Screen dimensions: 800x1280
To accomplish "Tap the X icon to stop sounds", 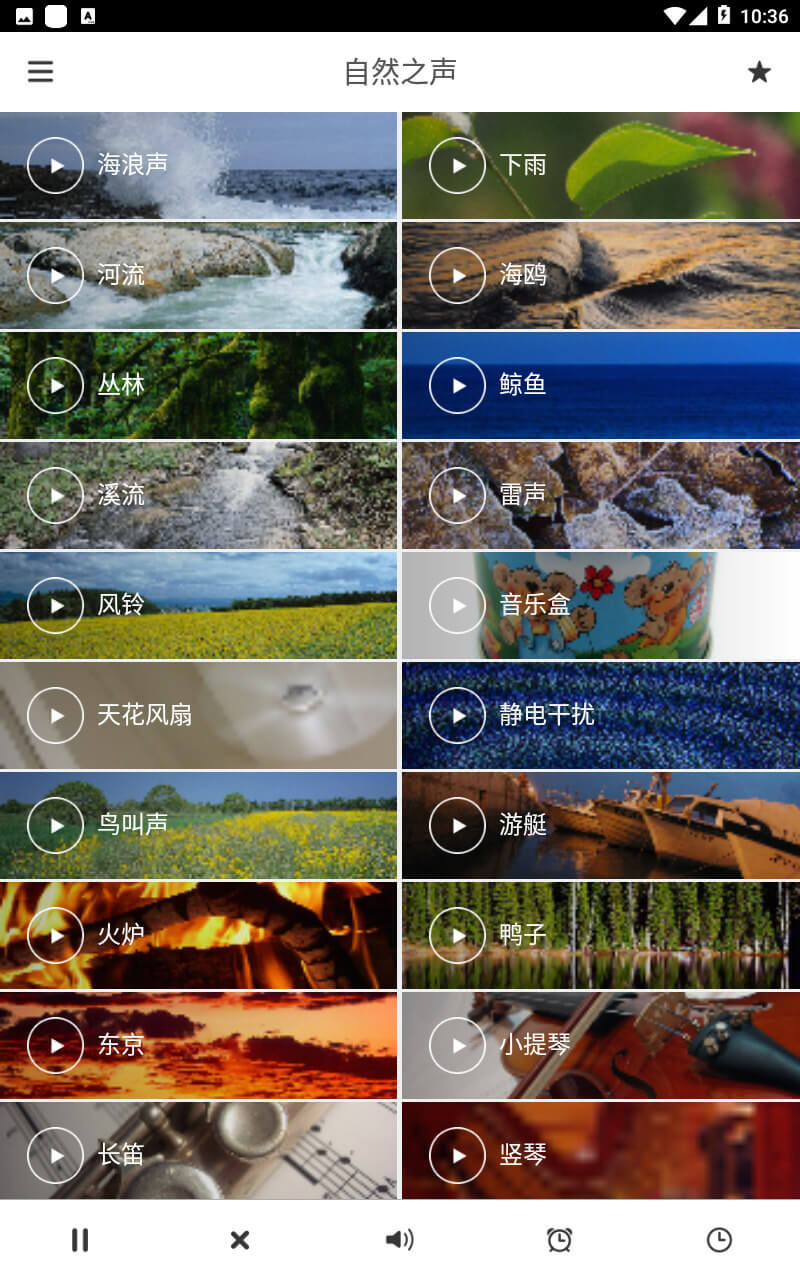I will point(240,1240).
